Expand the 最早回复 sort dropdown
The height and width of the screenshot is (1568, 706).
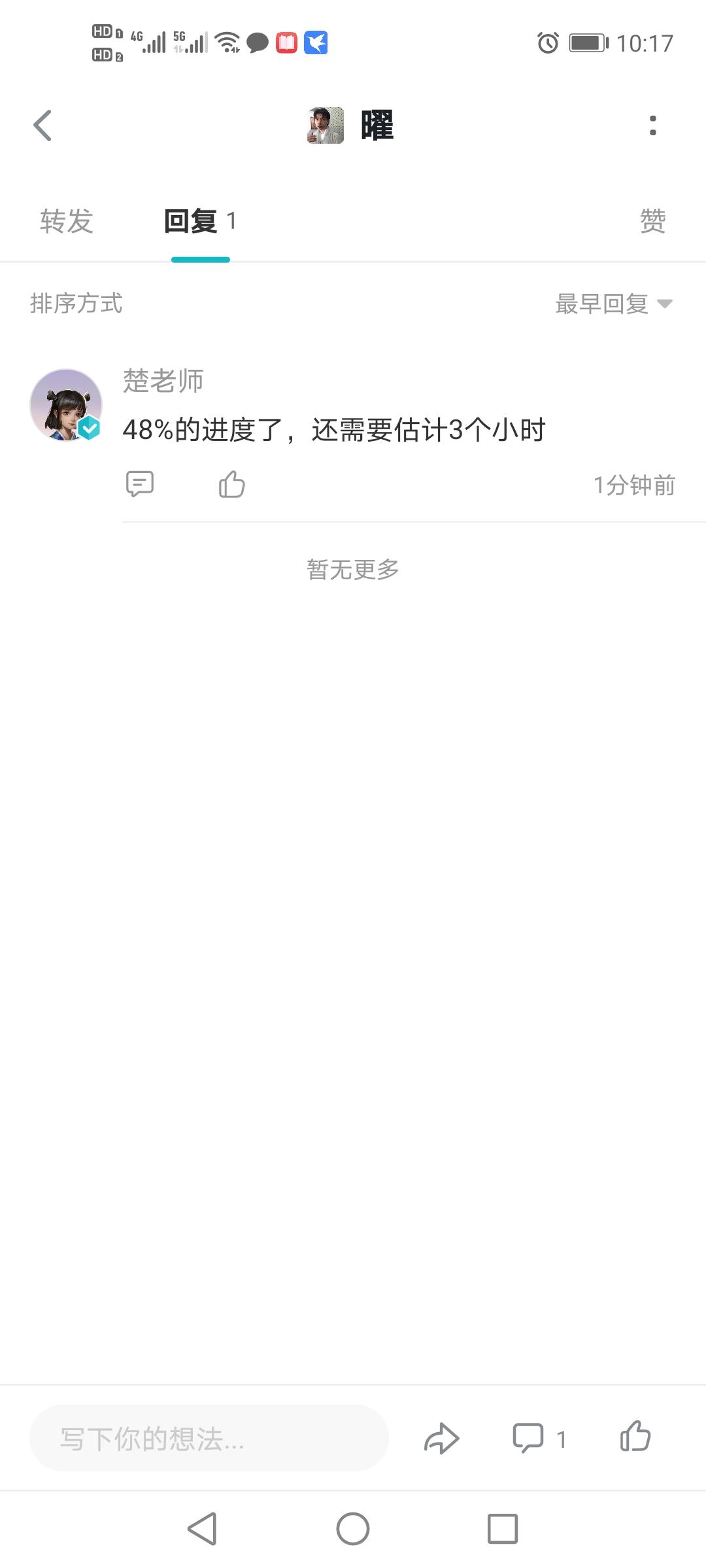click(x=601, y=303)
